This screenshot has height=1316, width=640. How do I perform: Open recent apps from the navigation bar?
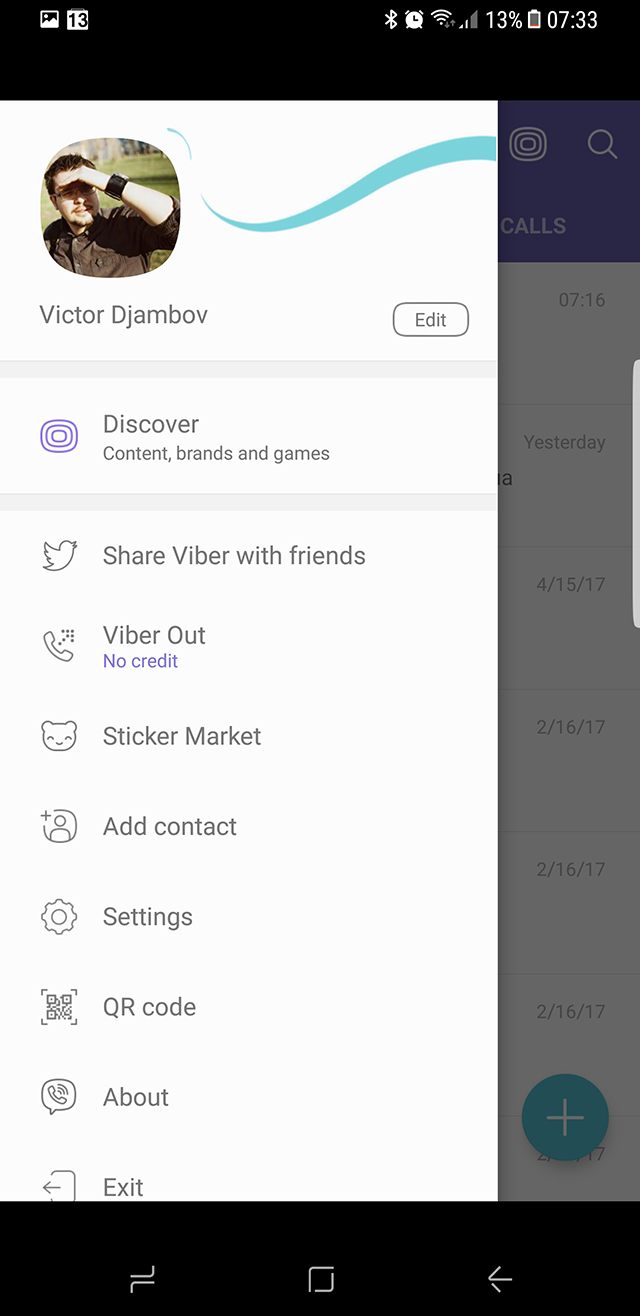click(143, 1278)
